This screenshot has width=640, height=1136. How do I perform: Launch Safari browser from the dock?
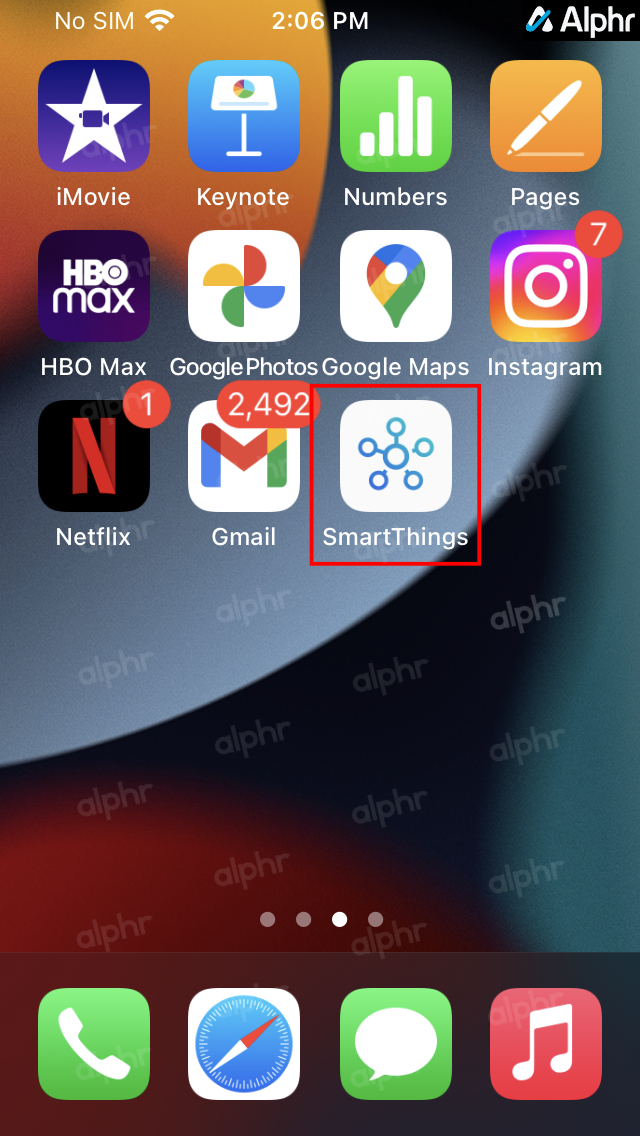(244, 1044)
